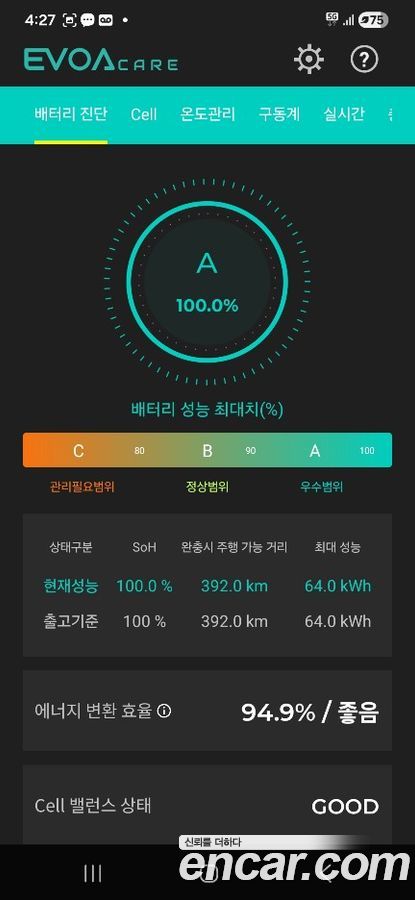Switch to the Cell tab
Viewport: 415px width, 900px height.
point(143,114)
